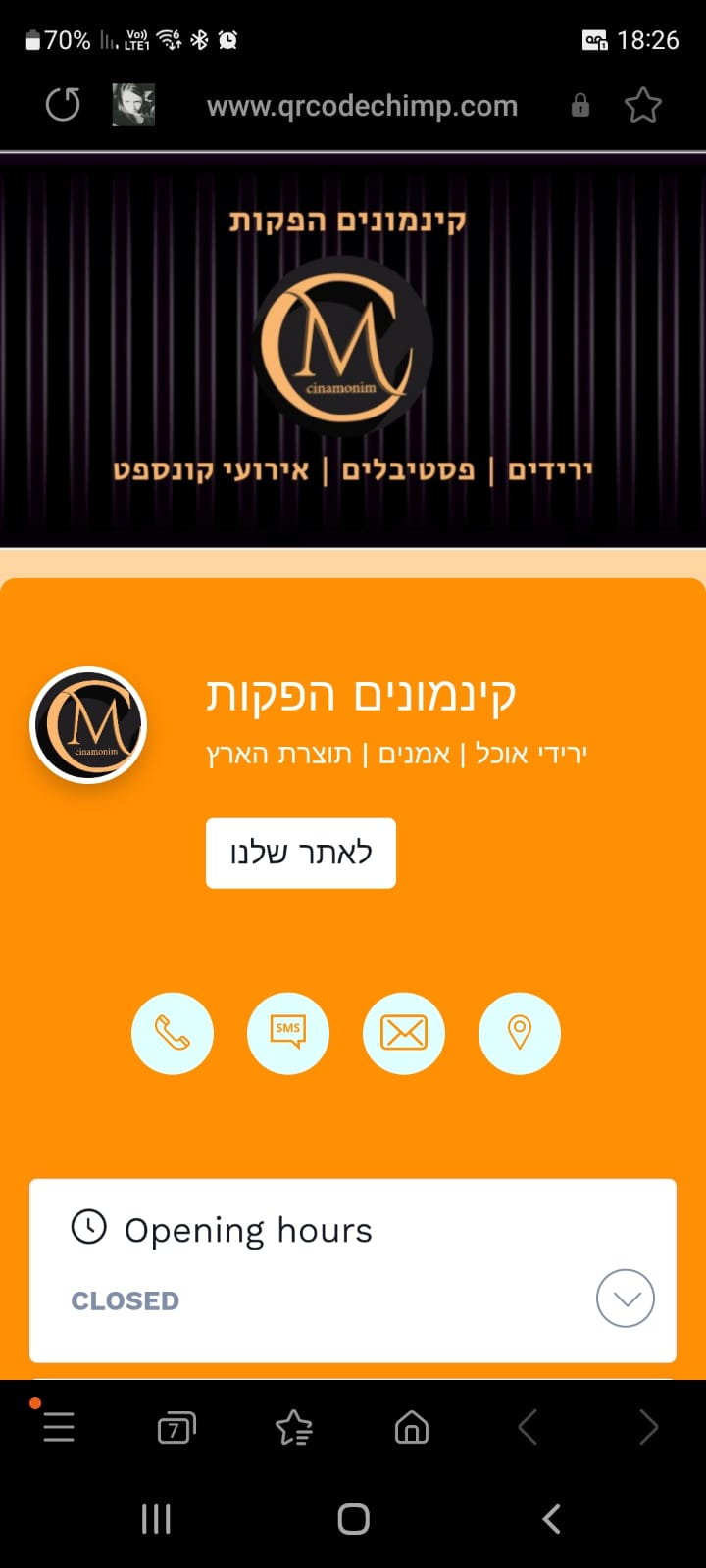Send an SMS to the business

click(288, 1033)
